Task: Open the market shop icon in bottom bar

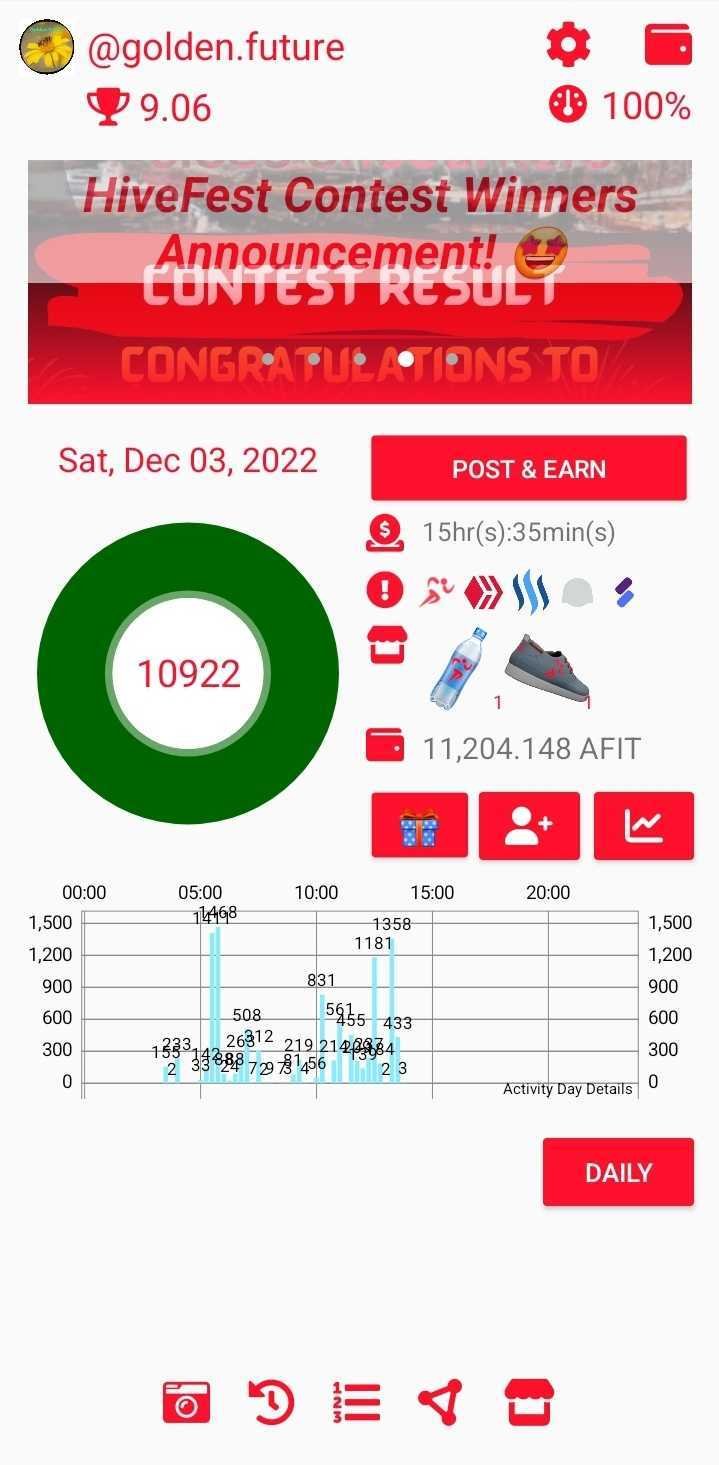Action: coord(530,1402)
